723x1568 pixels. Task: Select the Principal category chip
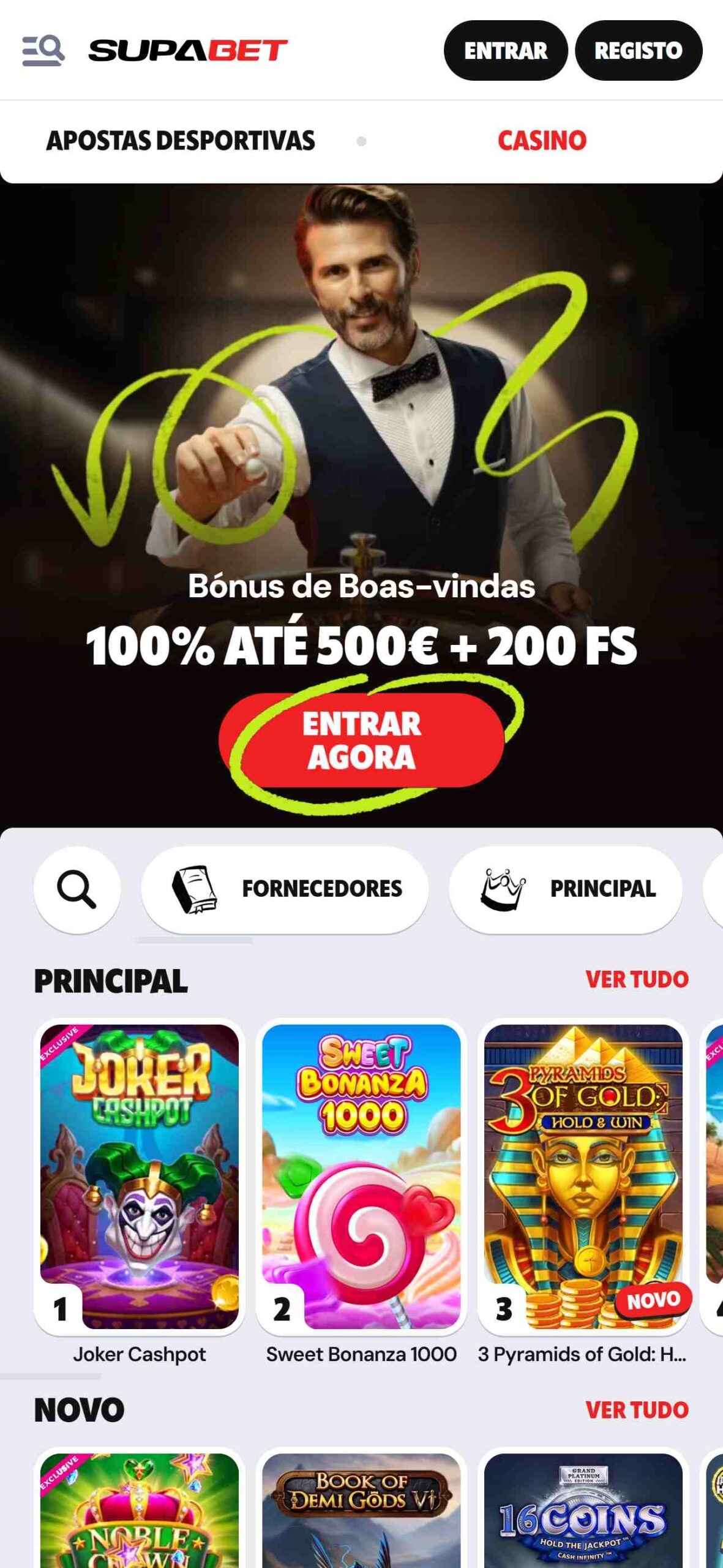pyautogui.click(x=565, y=889)
